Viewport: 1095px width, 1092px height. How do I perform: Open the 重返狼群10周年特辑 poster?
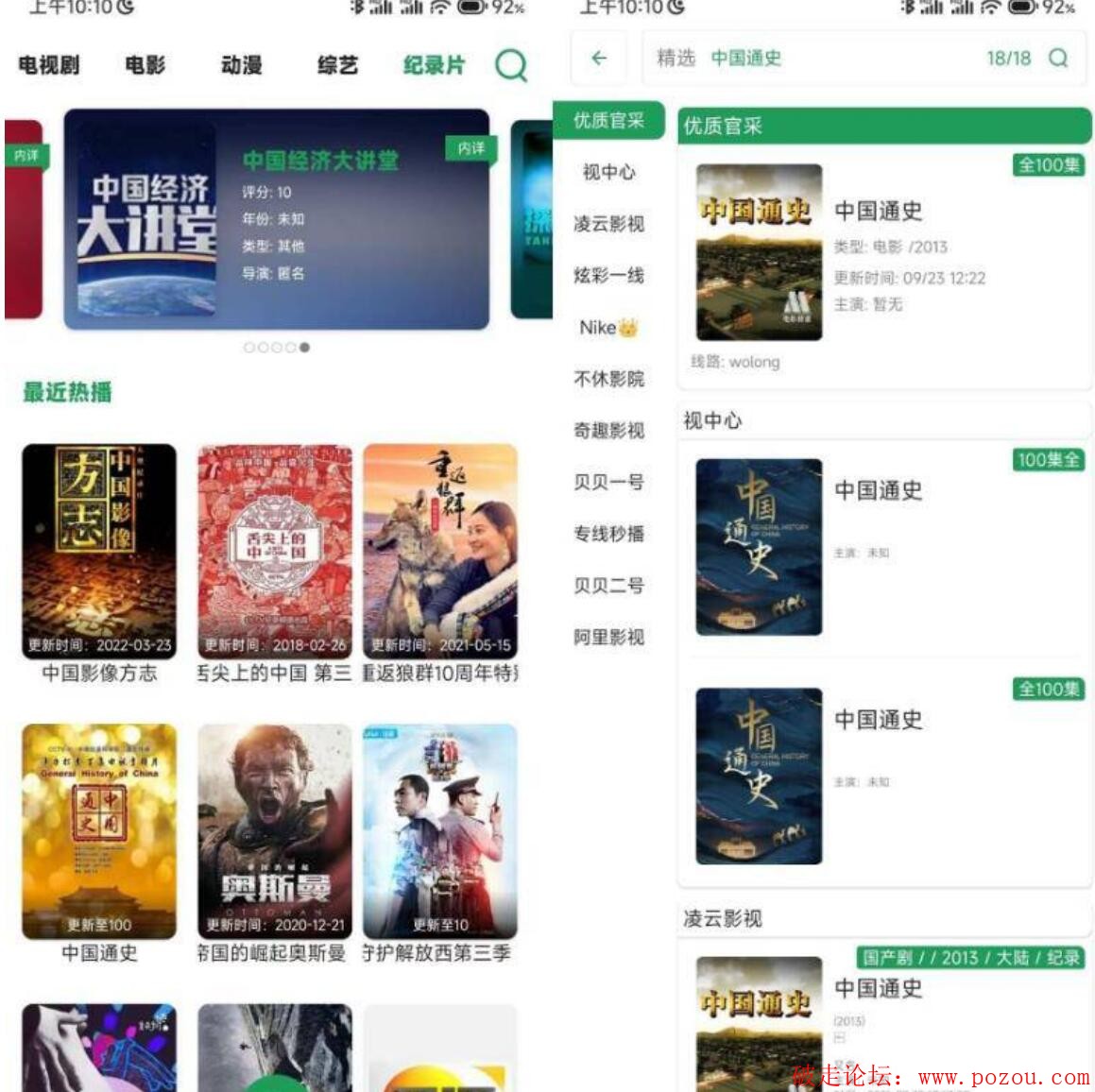(x=440, y=551)
